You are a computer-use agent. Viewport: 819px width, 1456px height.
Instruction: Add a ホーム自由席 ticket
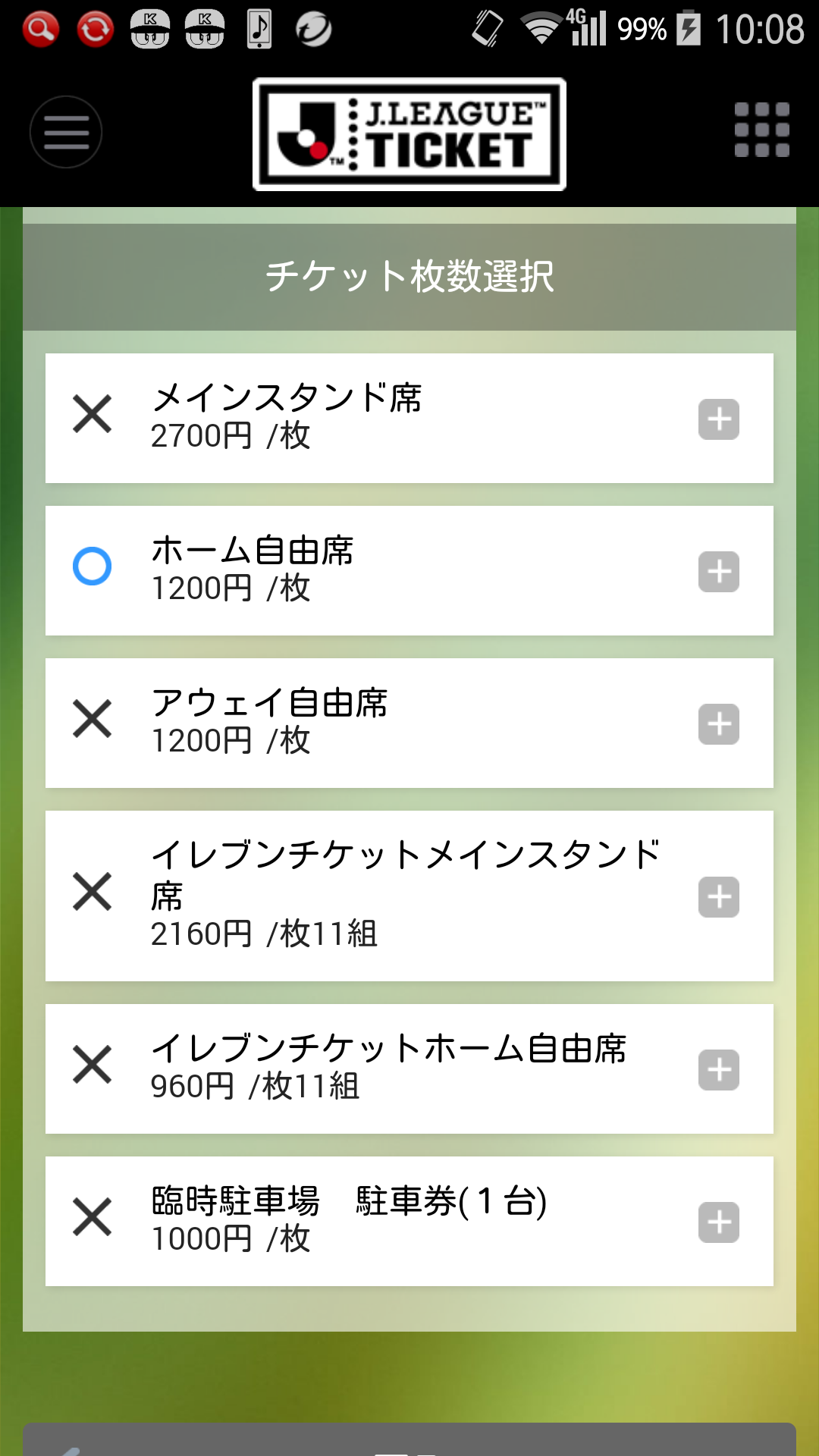tap(718, 572)
